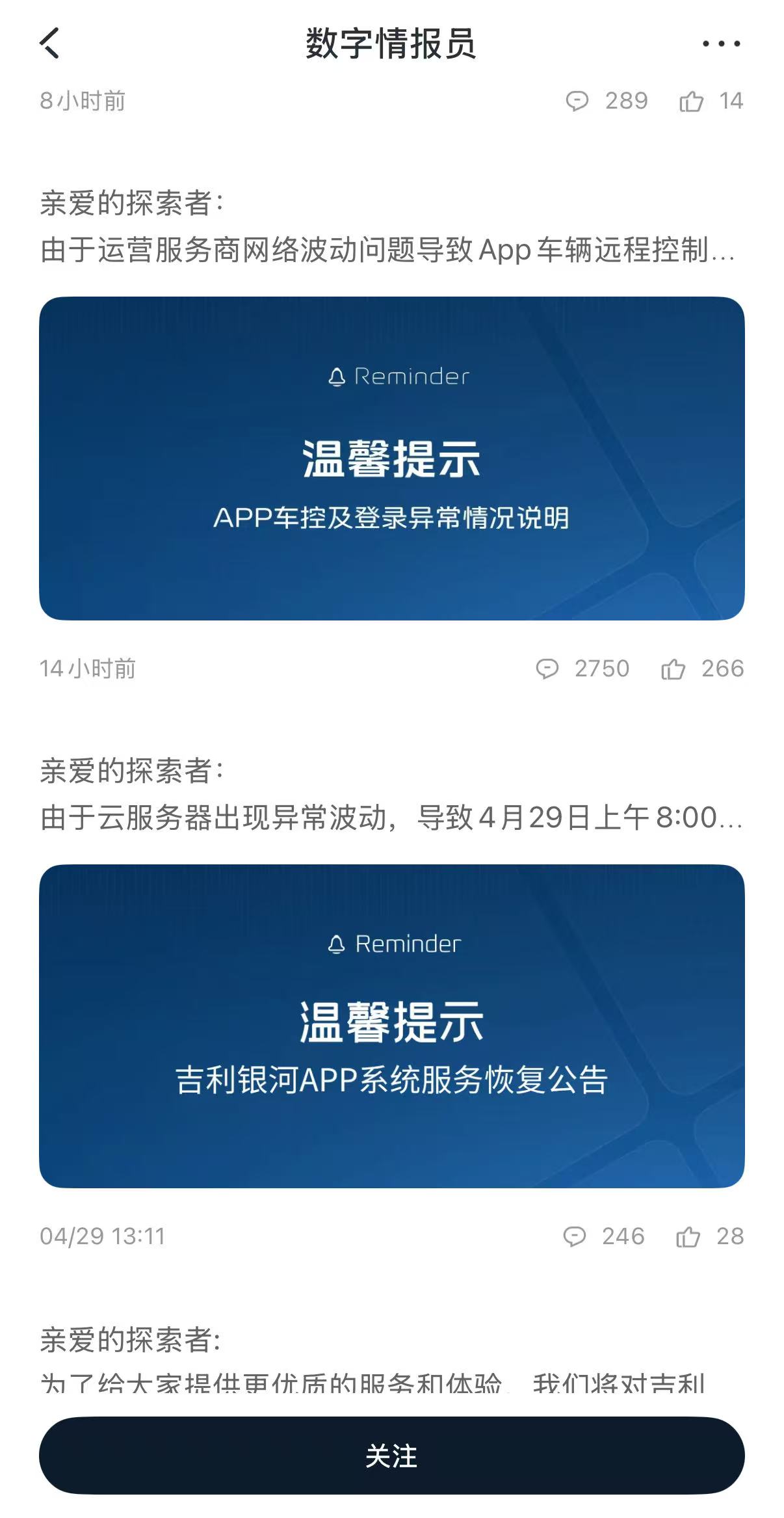Open the 吉利银河APP系统服务恢复公告 card
The width and height of the screenshot is (784, 1518).
coord(391,1026)
